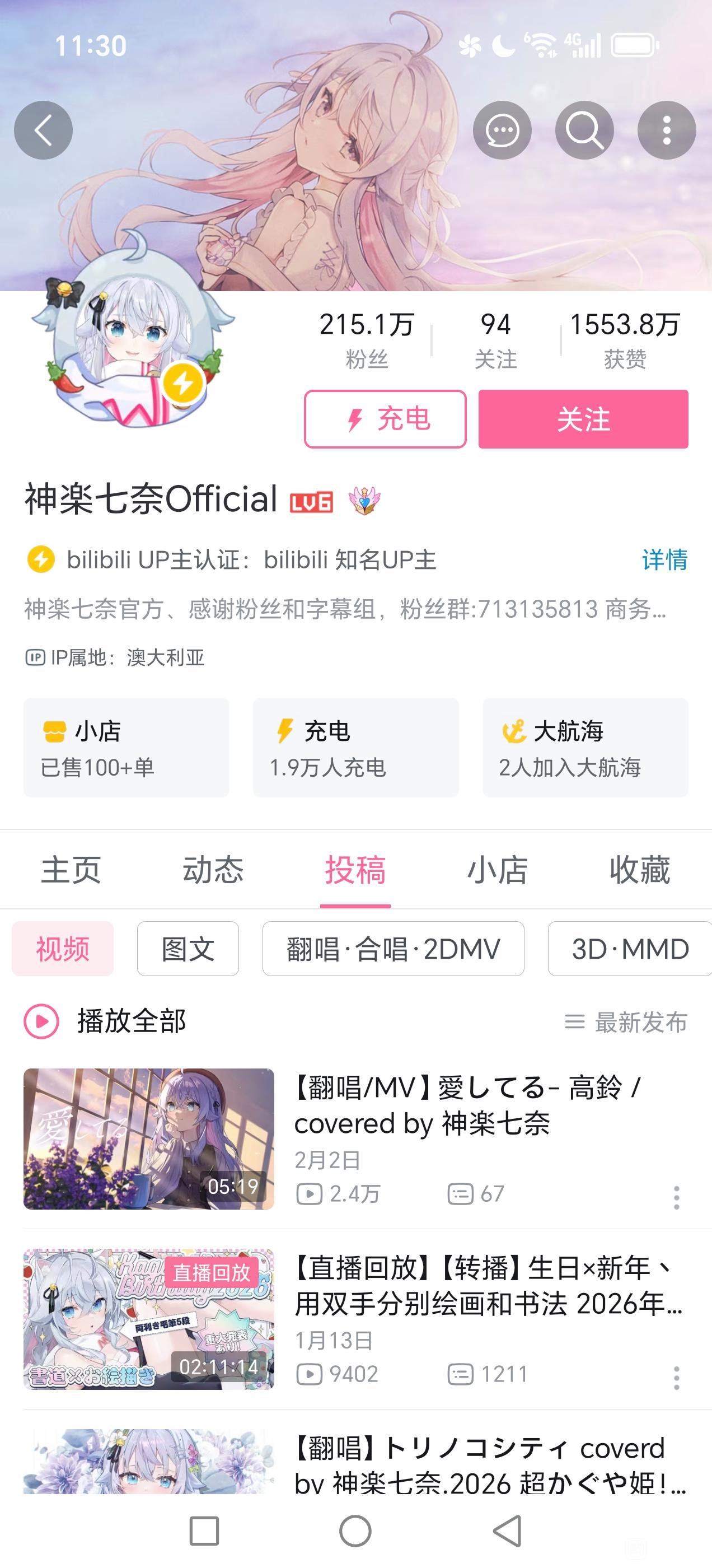712x1568 pixels.
Task: Follow 神楽七奈Official with 关注 button
Action: (x=583, y=419)
